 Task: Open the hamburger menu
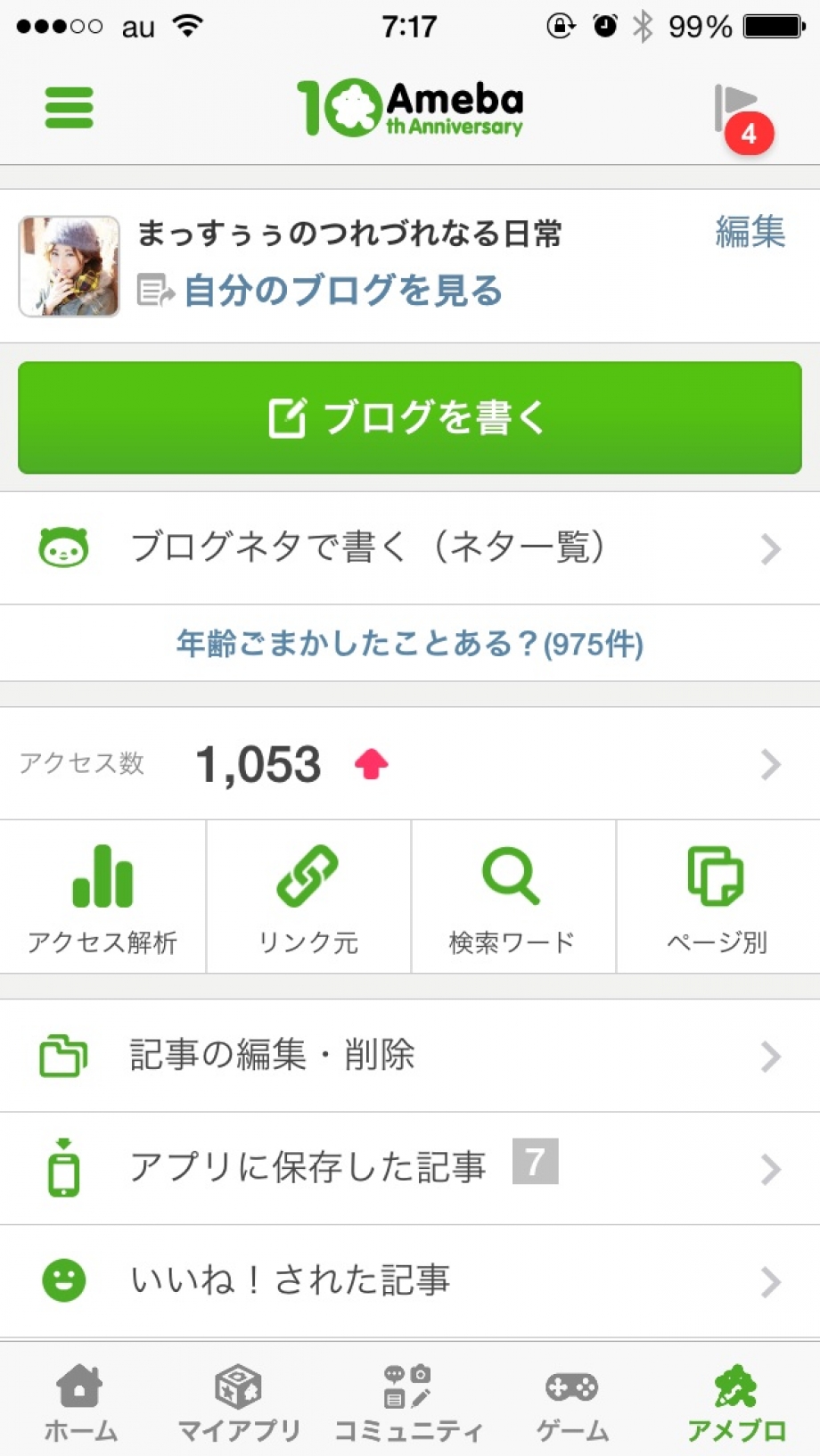69,108
